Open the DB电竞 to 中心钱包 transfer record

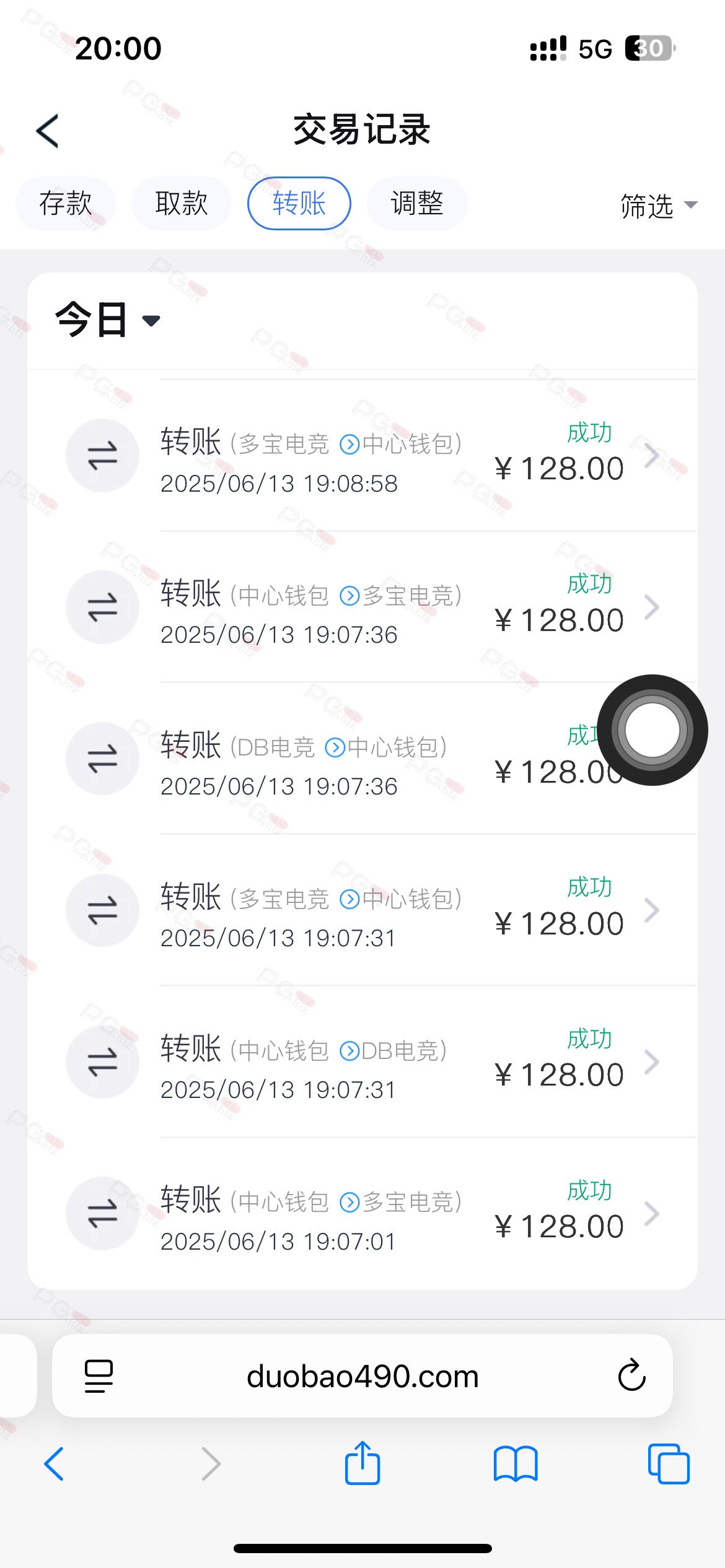coord(362,759)
